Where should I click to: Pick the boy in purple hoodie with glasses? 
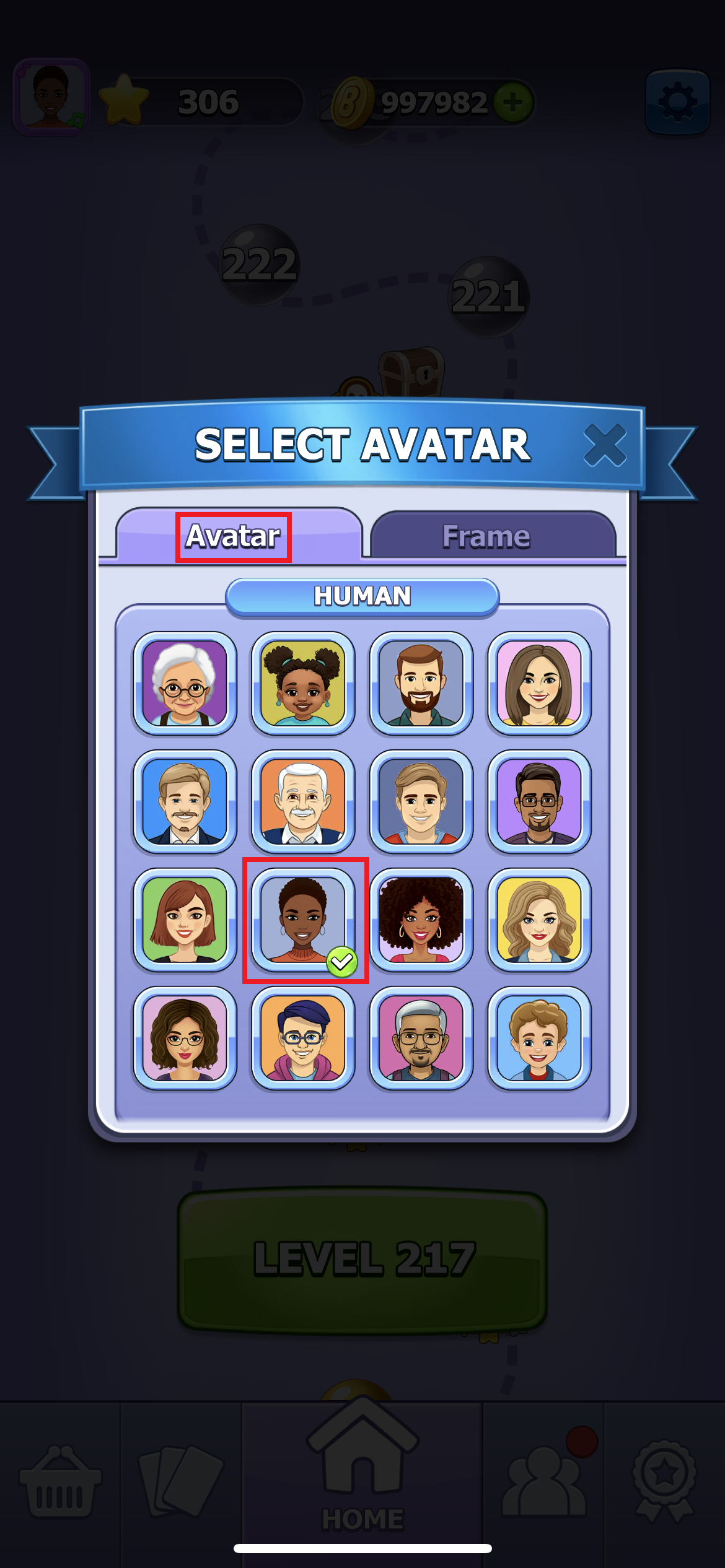[x=303, y=1038]
